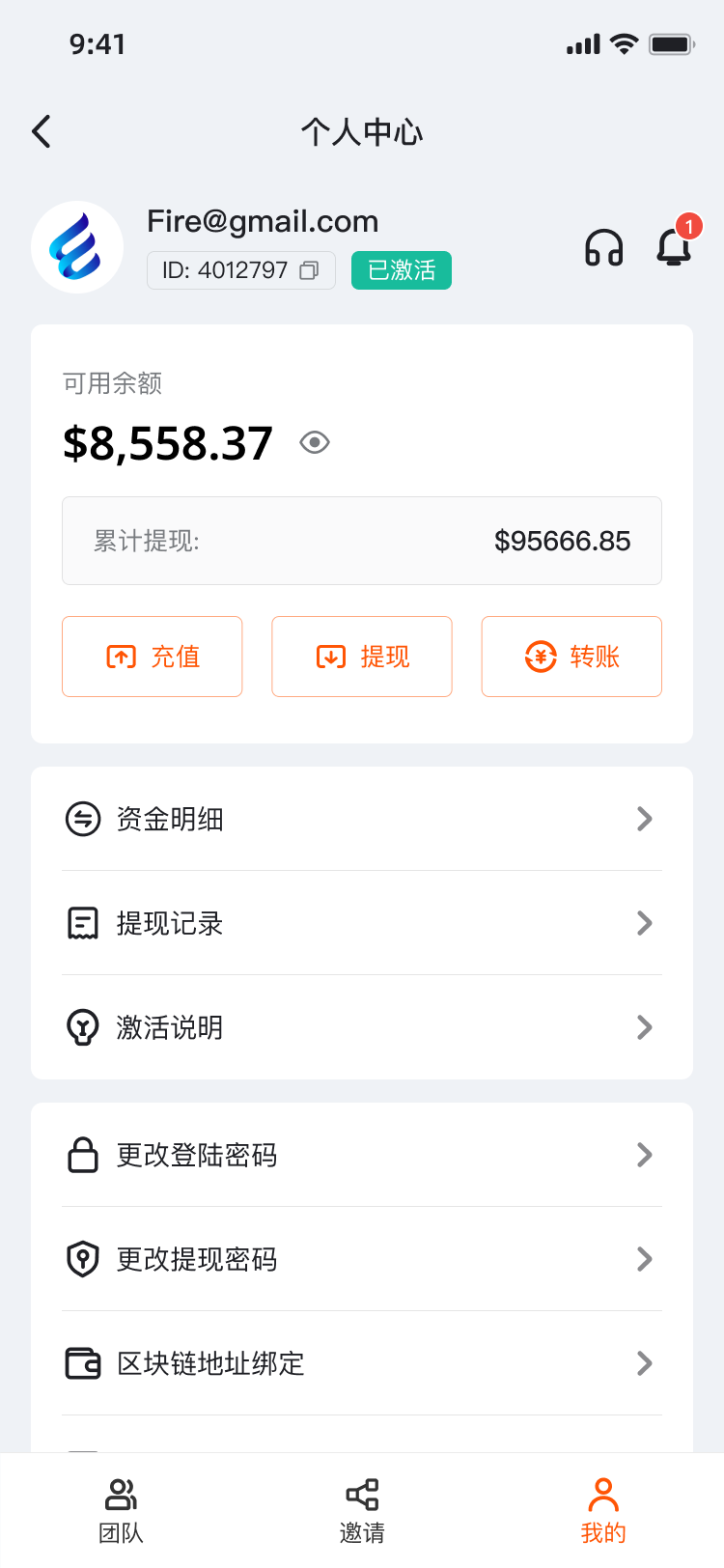724x1568 pixels.
Task: Tap the 转账 transfer button
Action: [571, 657]
